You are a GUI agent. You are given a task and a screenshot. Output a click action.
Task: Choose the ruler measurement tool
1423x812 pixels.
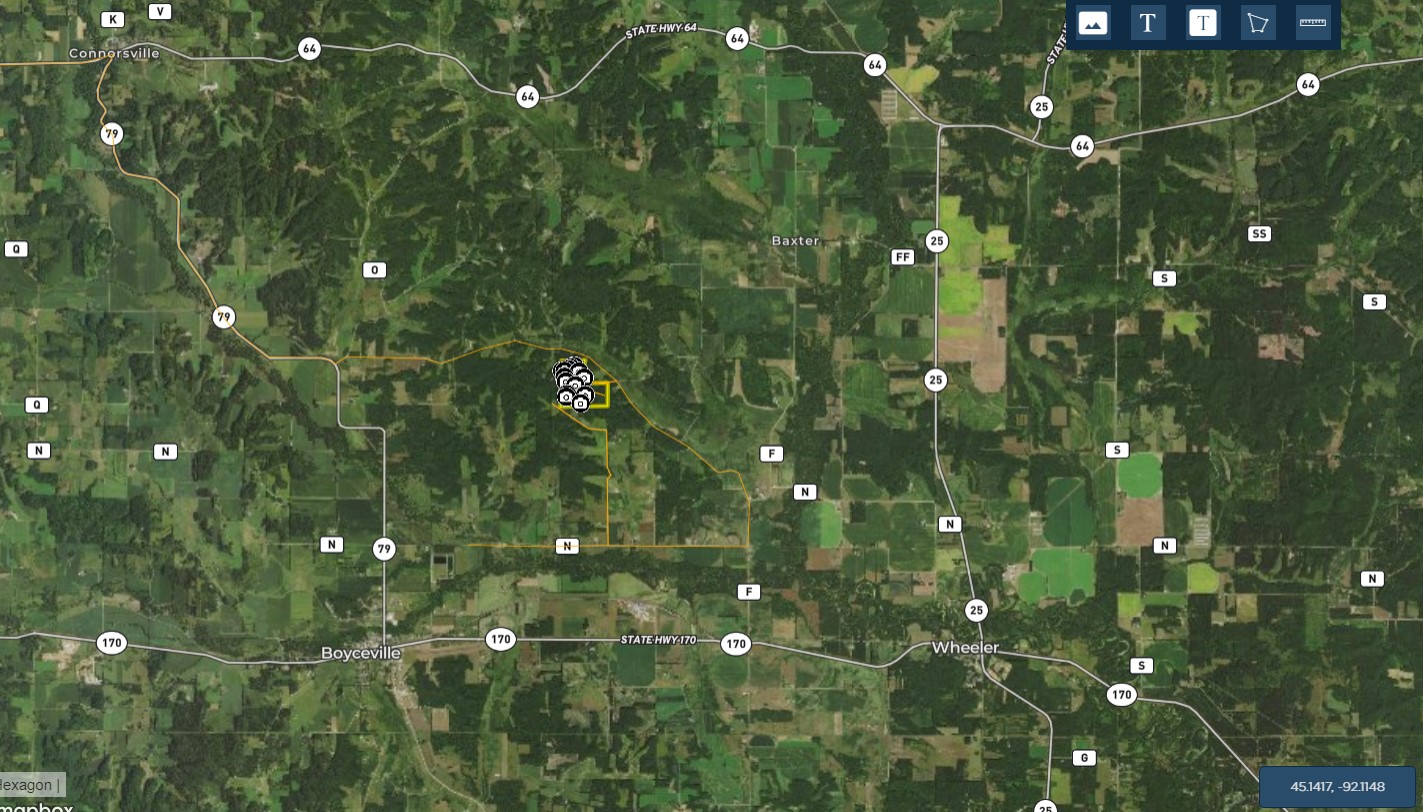pyautogui.click(x=1312, y=22)
